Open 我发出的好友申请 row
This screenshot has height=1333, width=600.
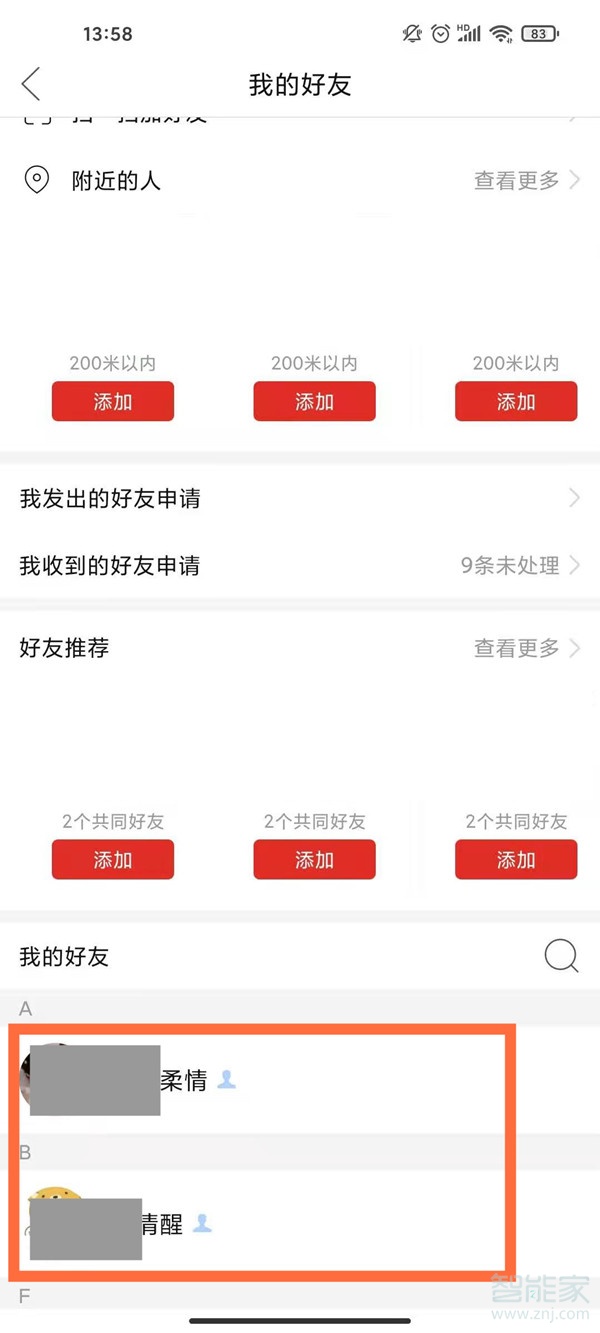click(x=299, y=498)
